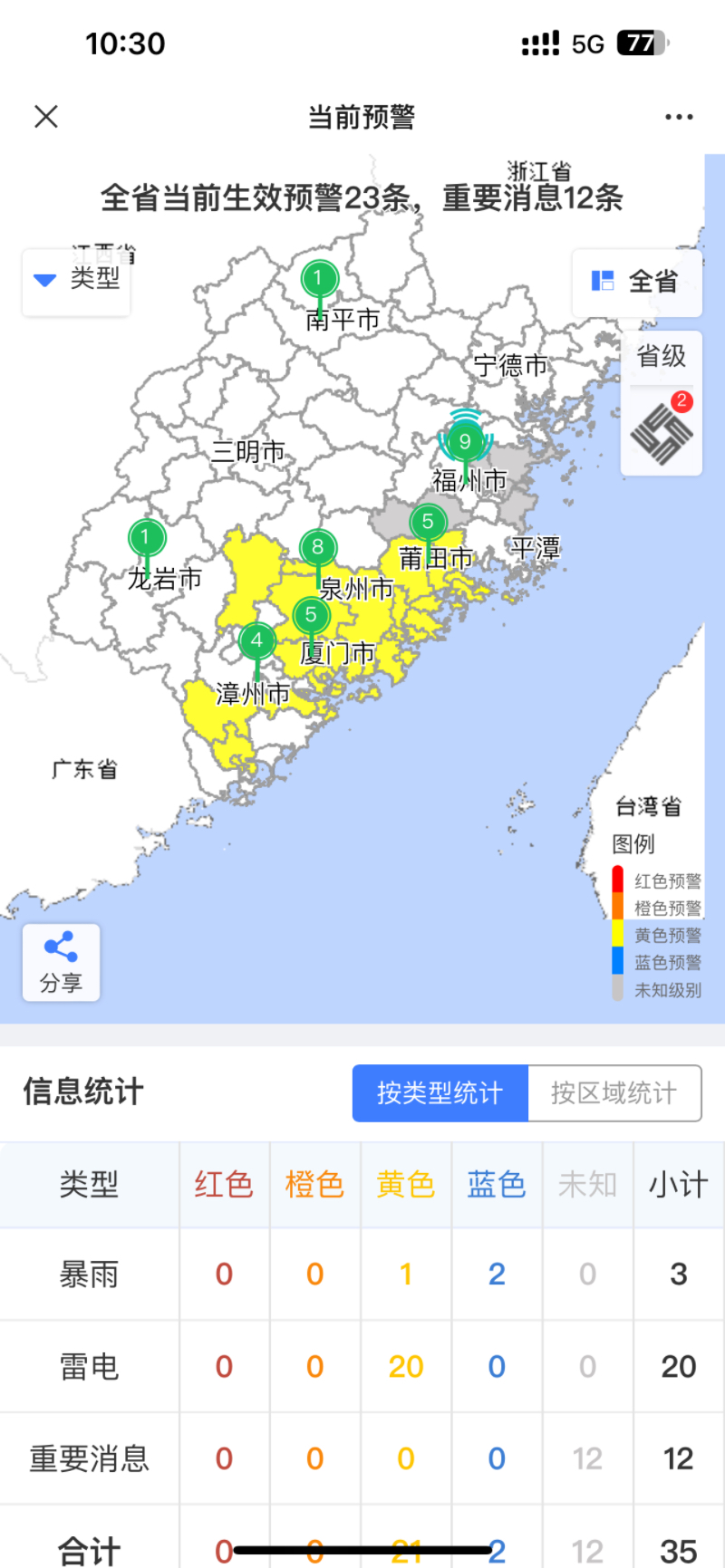Image resolution: width=725 pixels, height=1568 pixels.
Task: Tap the 莆田市 marker showing 5 warnings
Action: pos(428,522)
